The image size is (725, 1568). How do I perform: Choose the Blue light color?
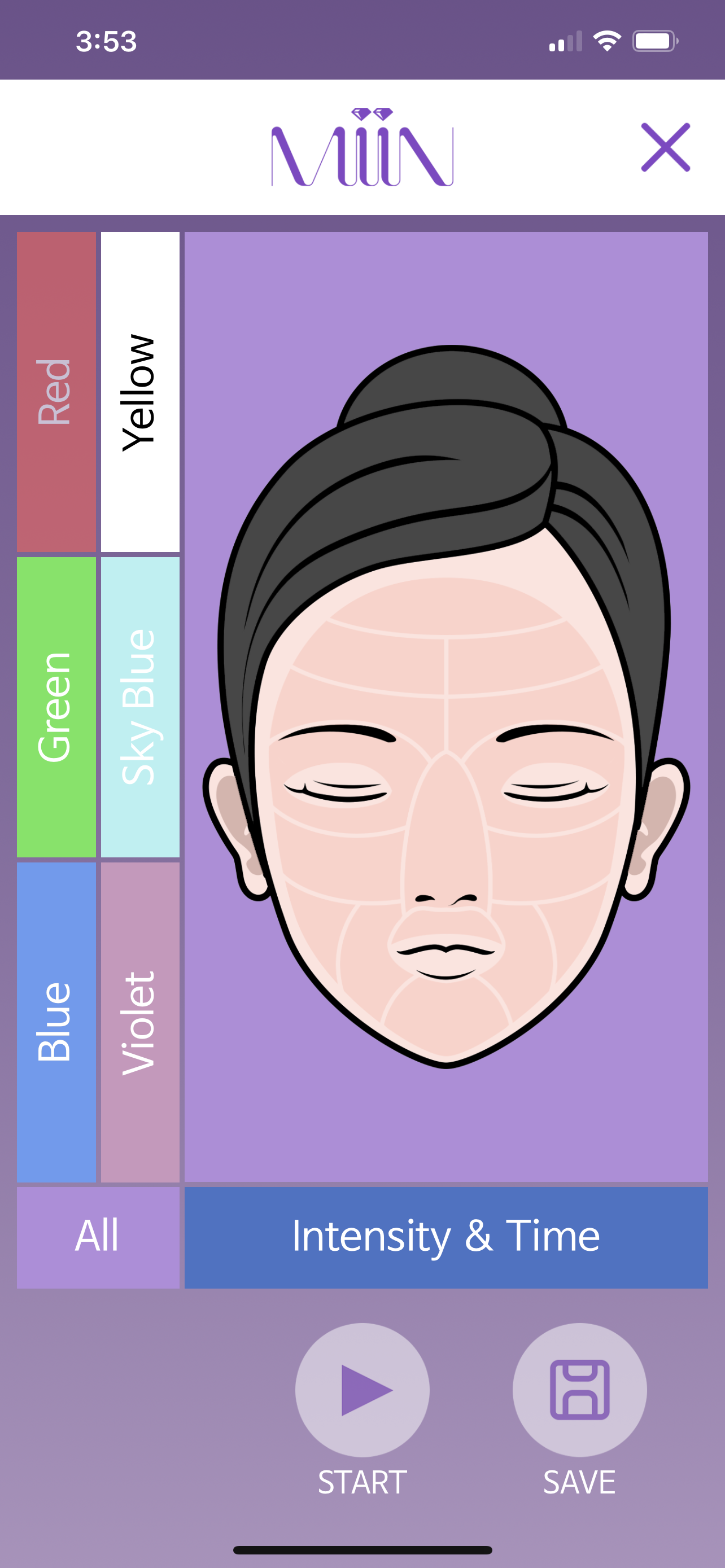tap(56, 1022)
